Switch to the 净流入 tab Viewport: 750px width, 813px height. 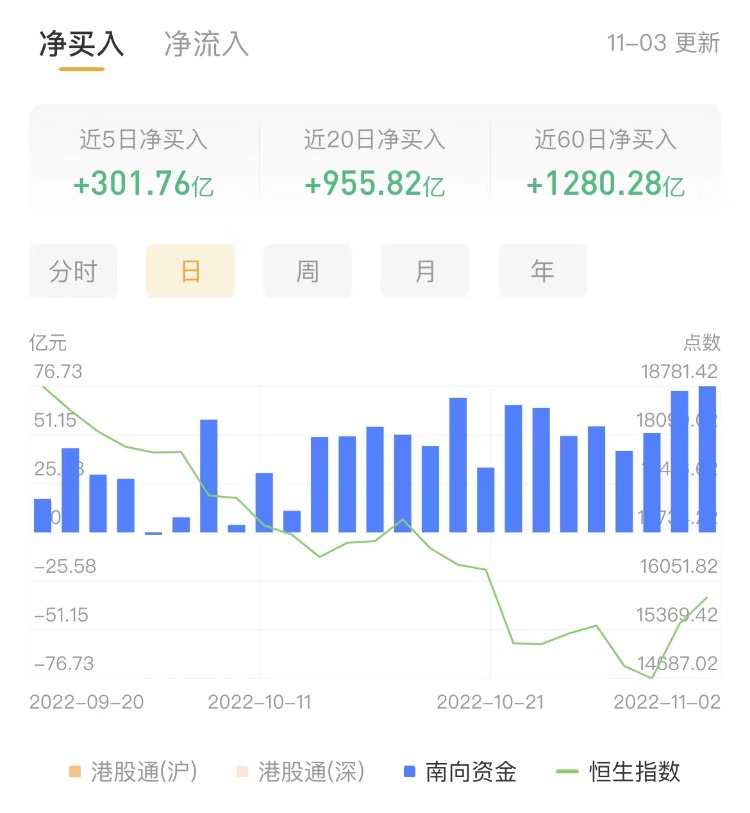[x=206, y=44]
